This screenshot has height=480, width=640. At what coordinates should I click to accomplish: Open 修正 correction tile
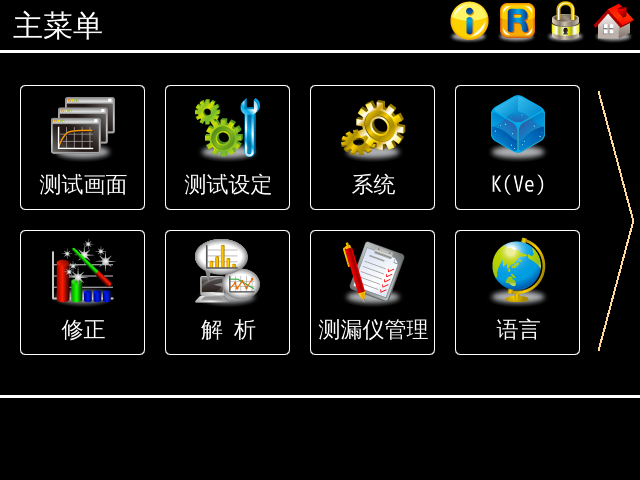coord(82,292)
